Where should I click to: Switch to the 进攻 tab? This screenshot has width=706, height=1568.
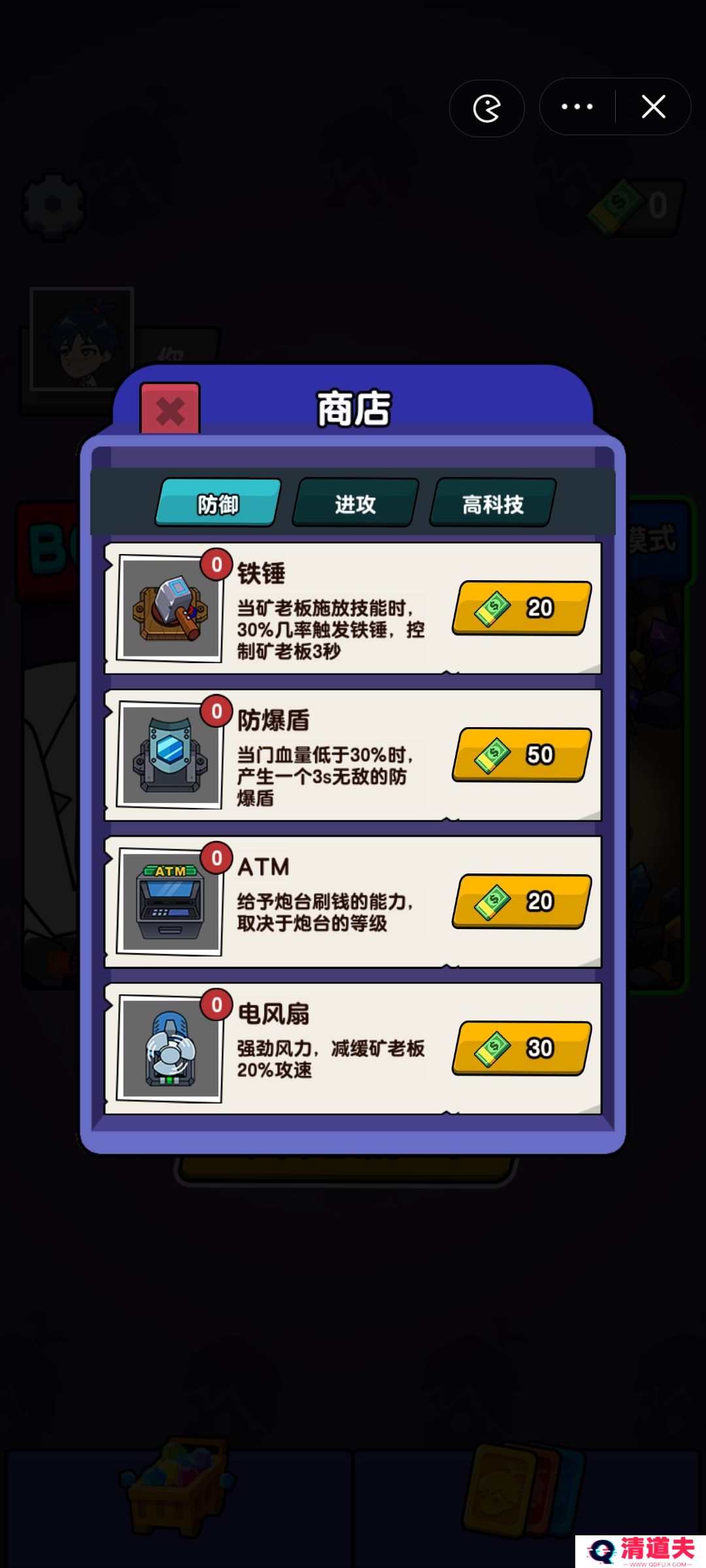(x=355, y=503)
